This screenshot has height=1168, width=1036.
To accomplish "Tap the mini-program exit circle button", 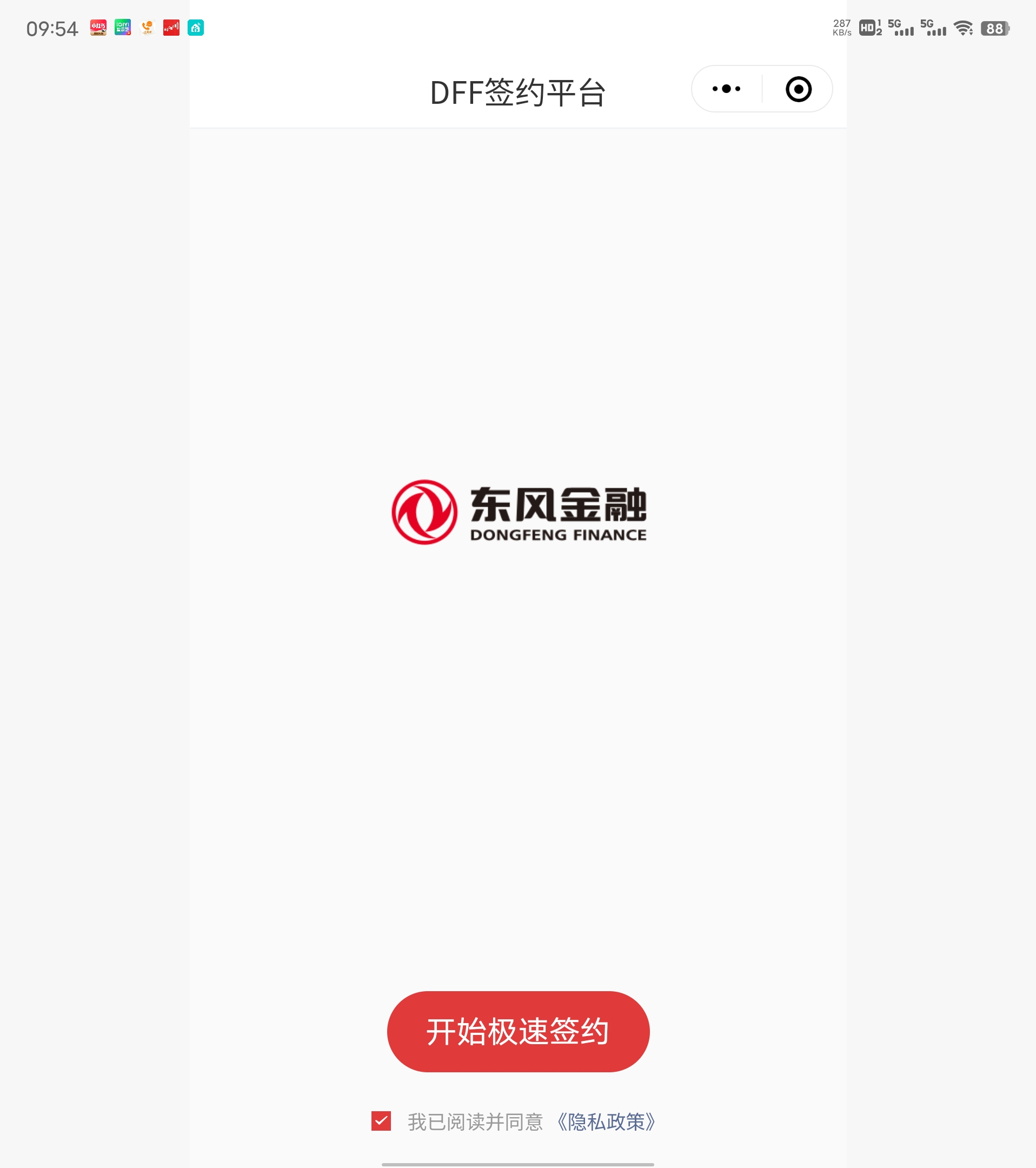I will tap(798, 89).
